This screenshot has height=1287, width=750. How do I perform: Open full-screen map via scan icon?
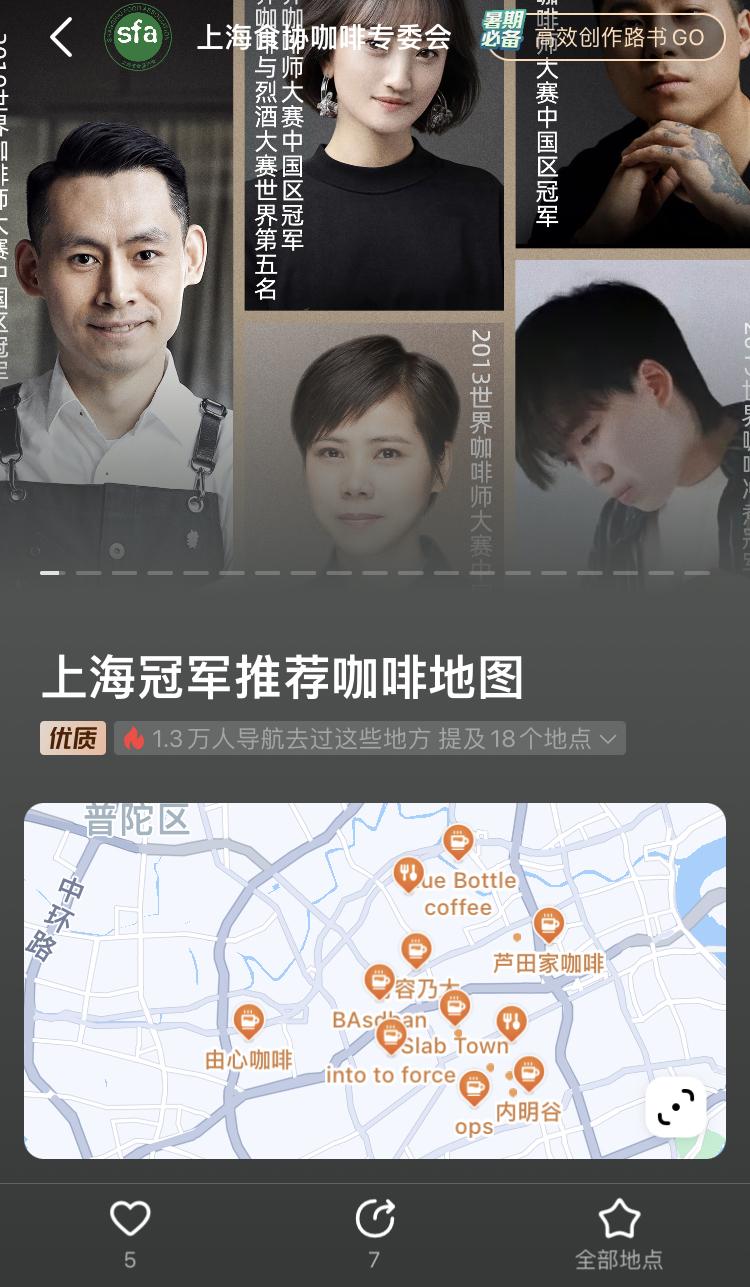(x=675, y=1107)
